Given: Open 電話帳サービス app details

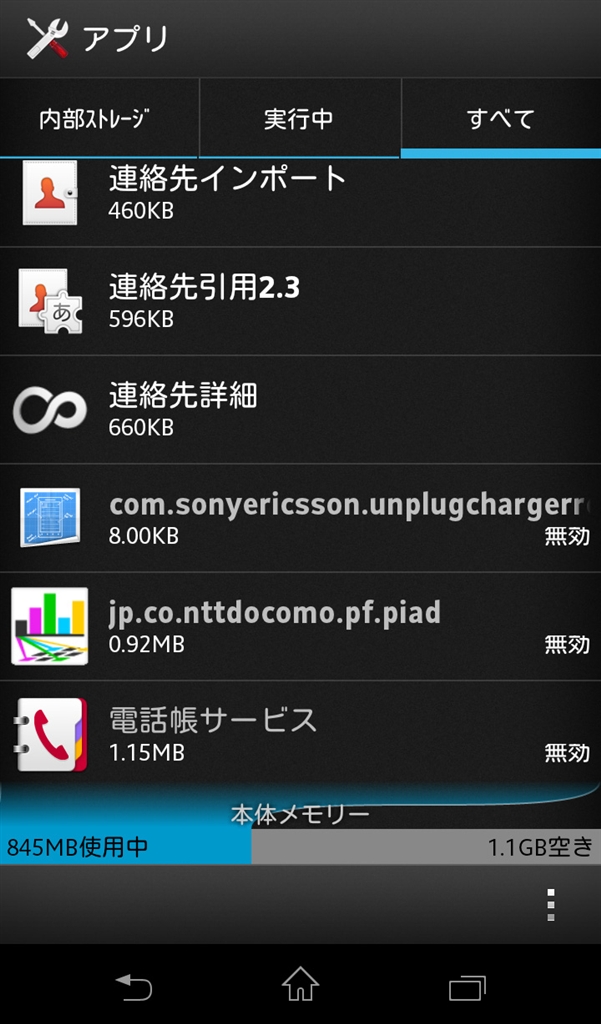Looking at the screenshot, I should (x=300, y=733).
